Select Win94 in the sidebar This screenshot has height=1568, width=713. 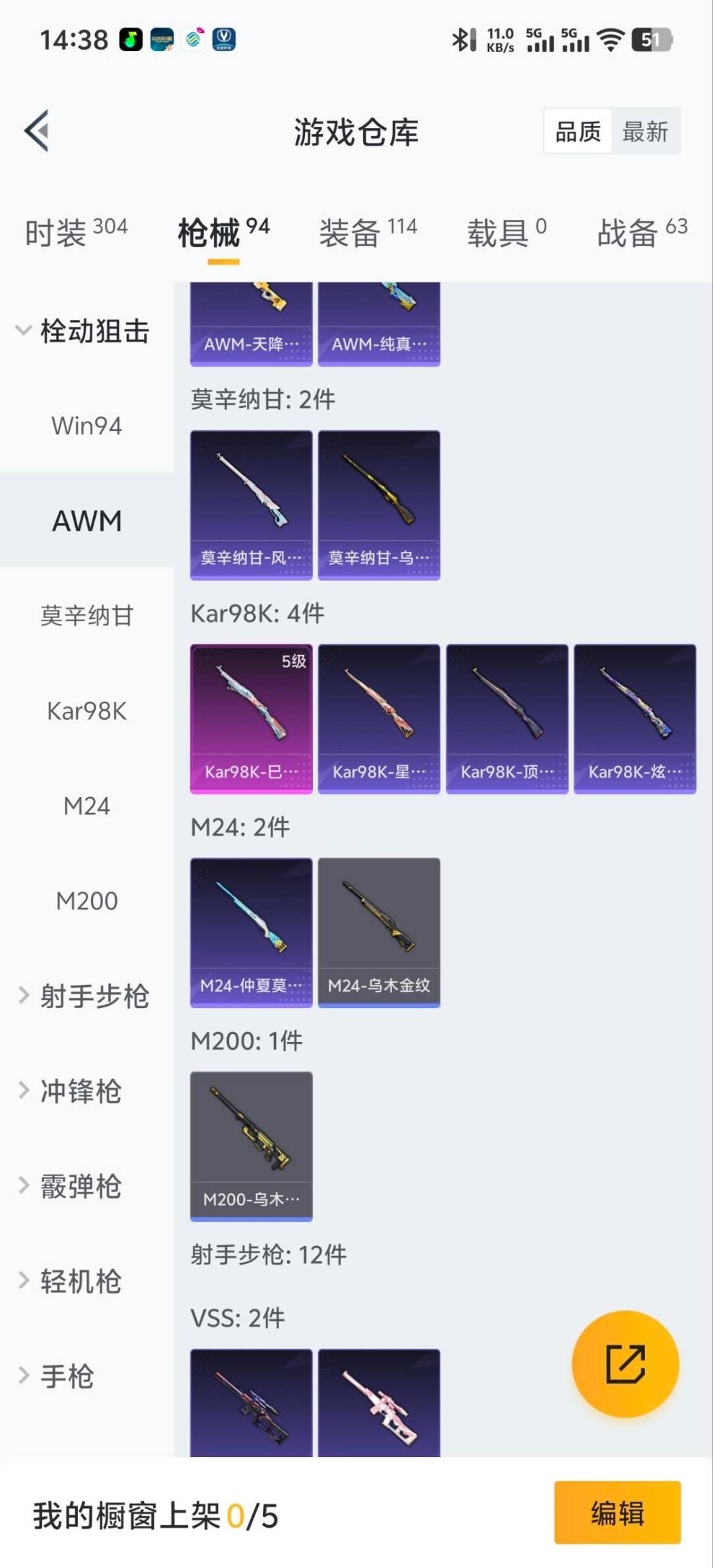86,426
